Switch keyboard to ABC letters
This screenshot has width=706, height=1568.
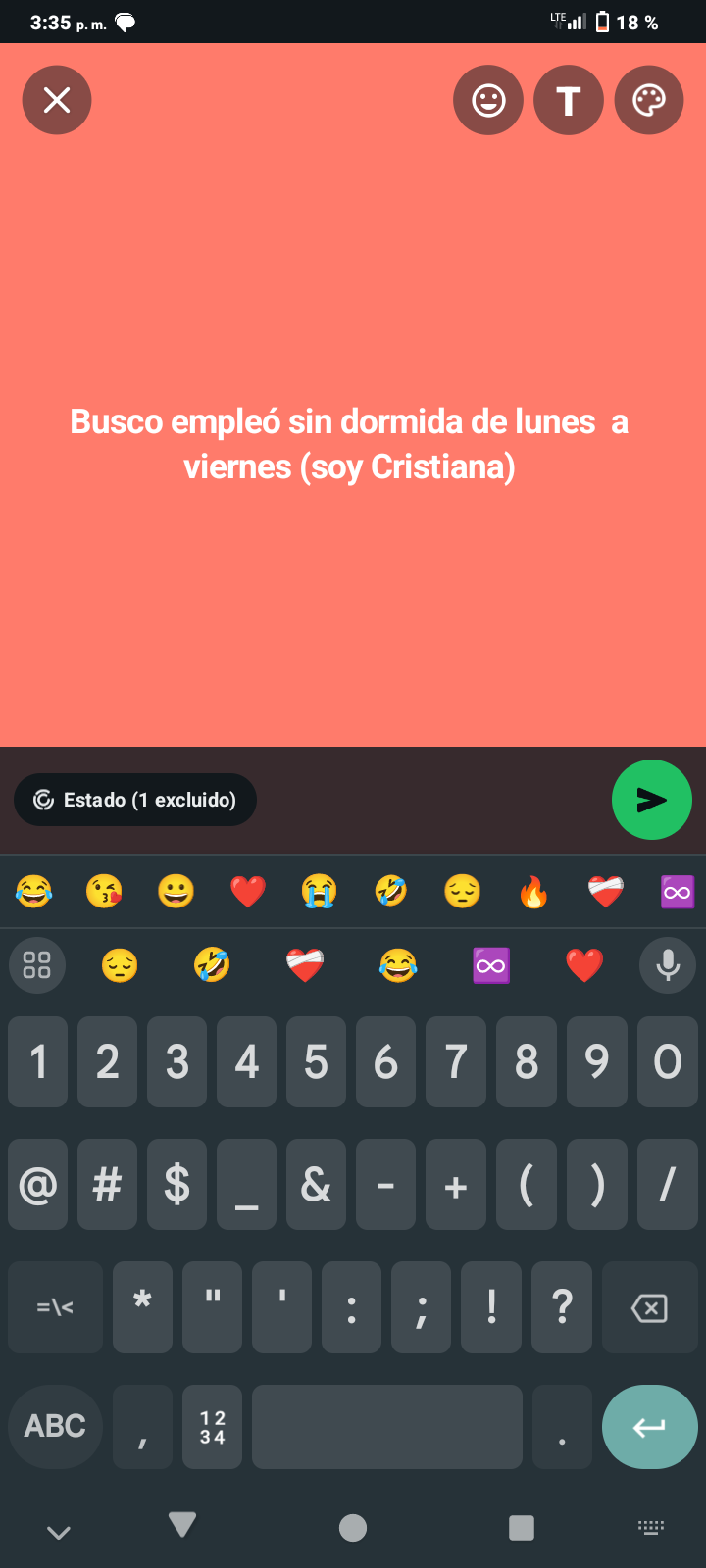(x=55, y=1426)
